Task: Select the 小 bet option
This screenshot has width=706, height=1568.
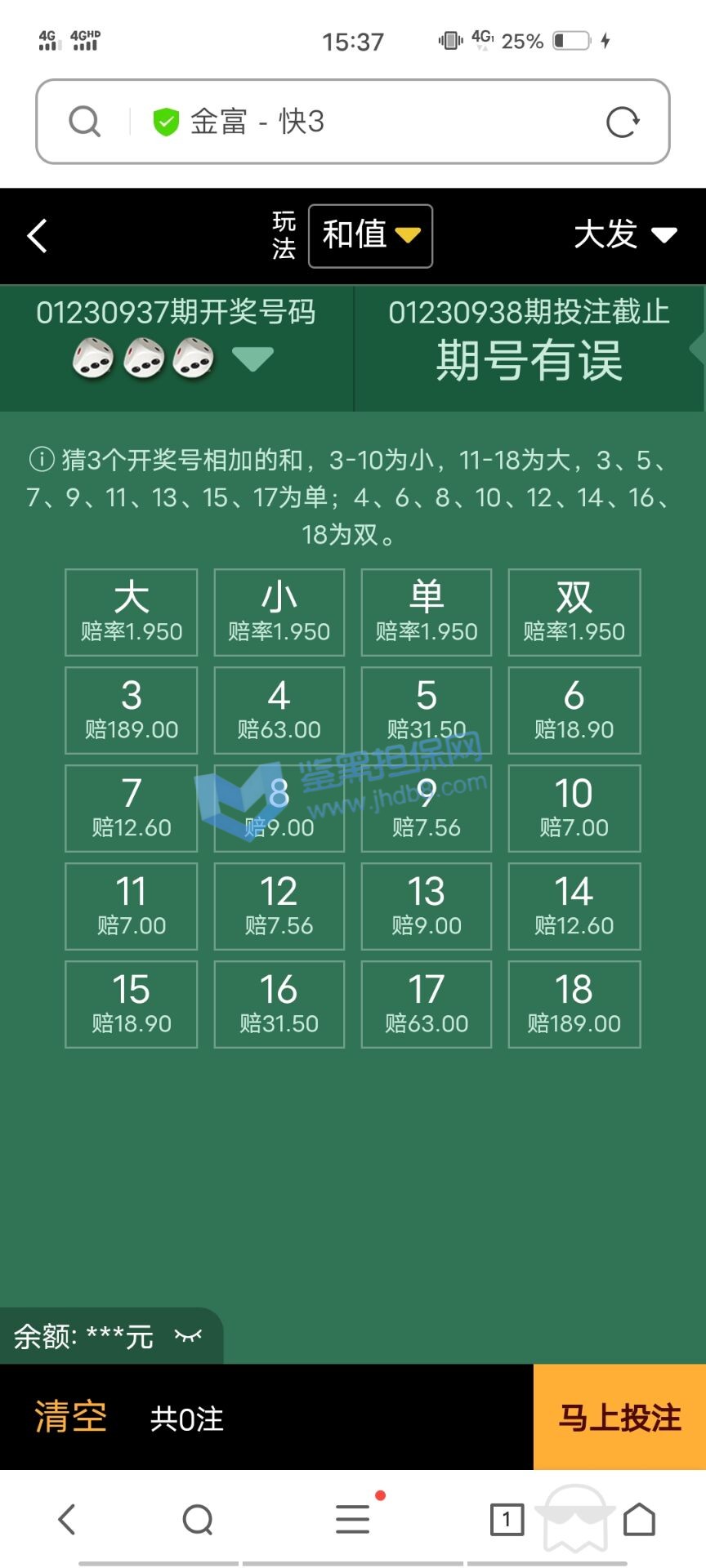Action: [x=279, y=612]
